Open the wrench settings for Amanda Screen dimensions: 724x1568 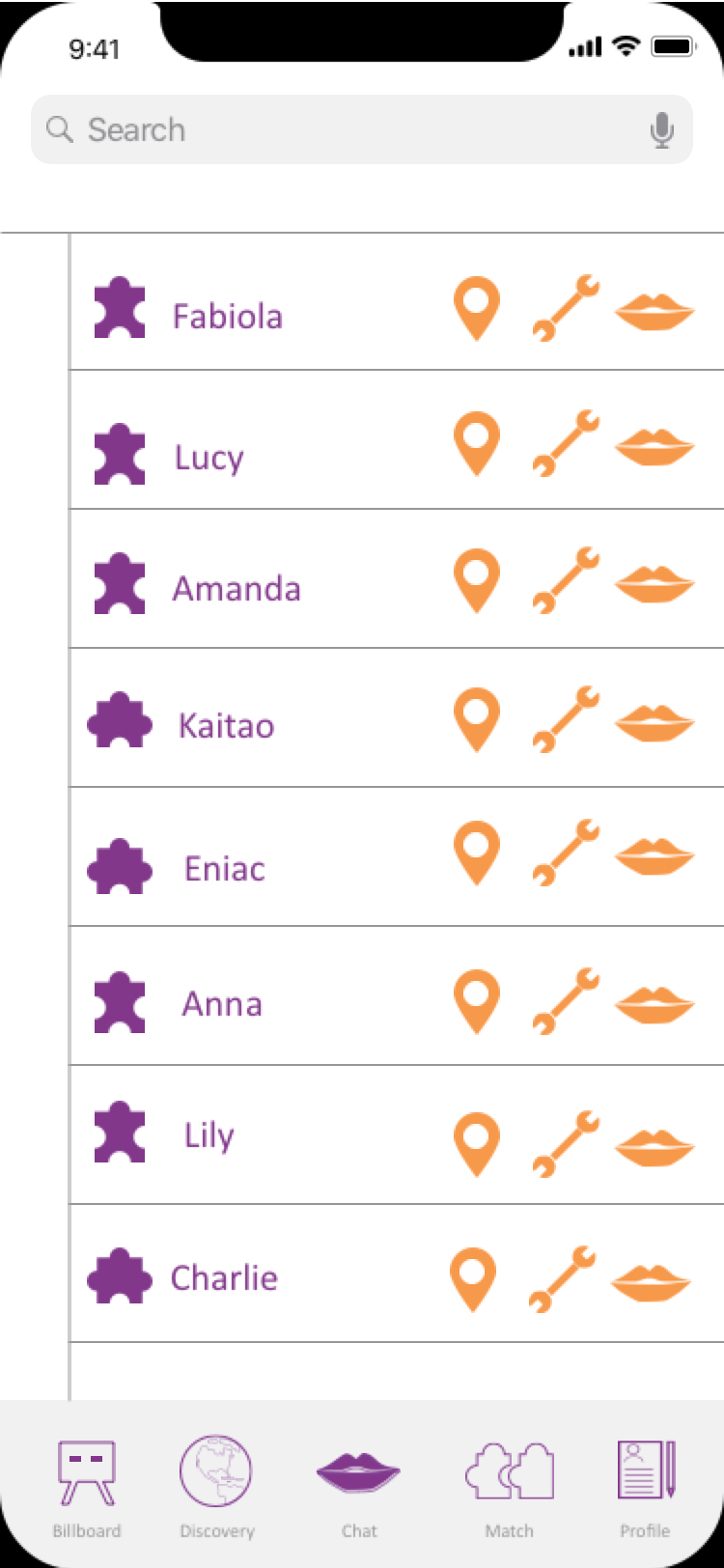click(566, 581)
